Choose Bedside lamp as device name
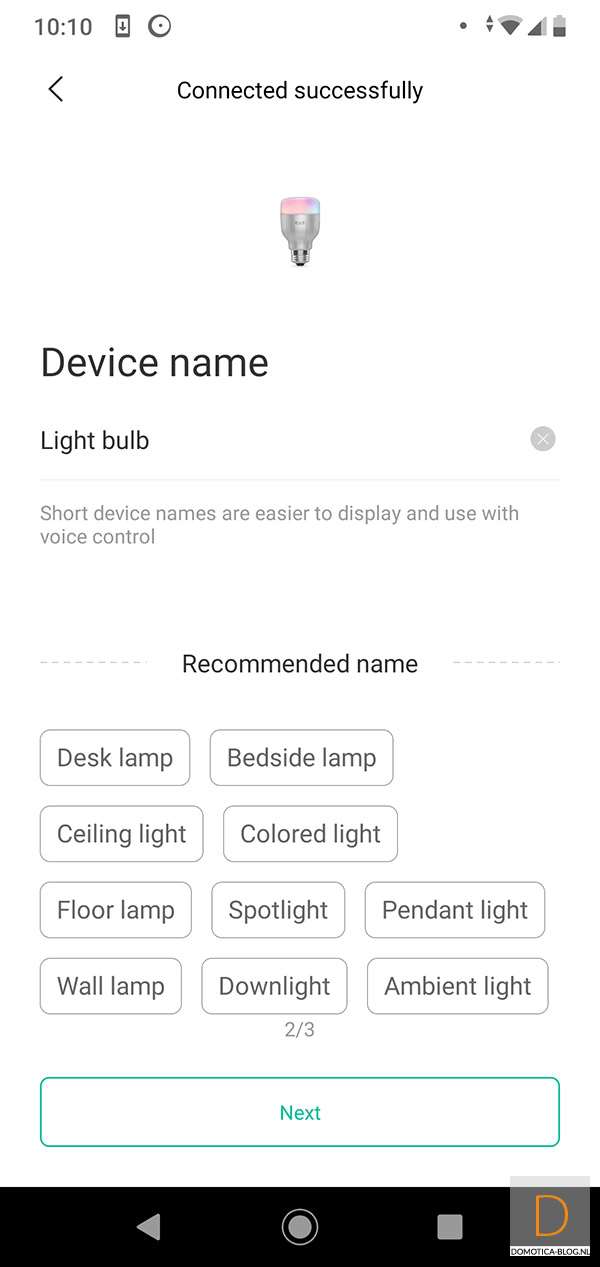 [301, 758]
